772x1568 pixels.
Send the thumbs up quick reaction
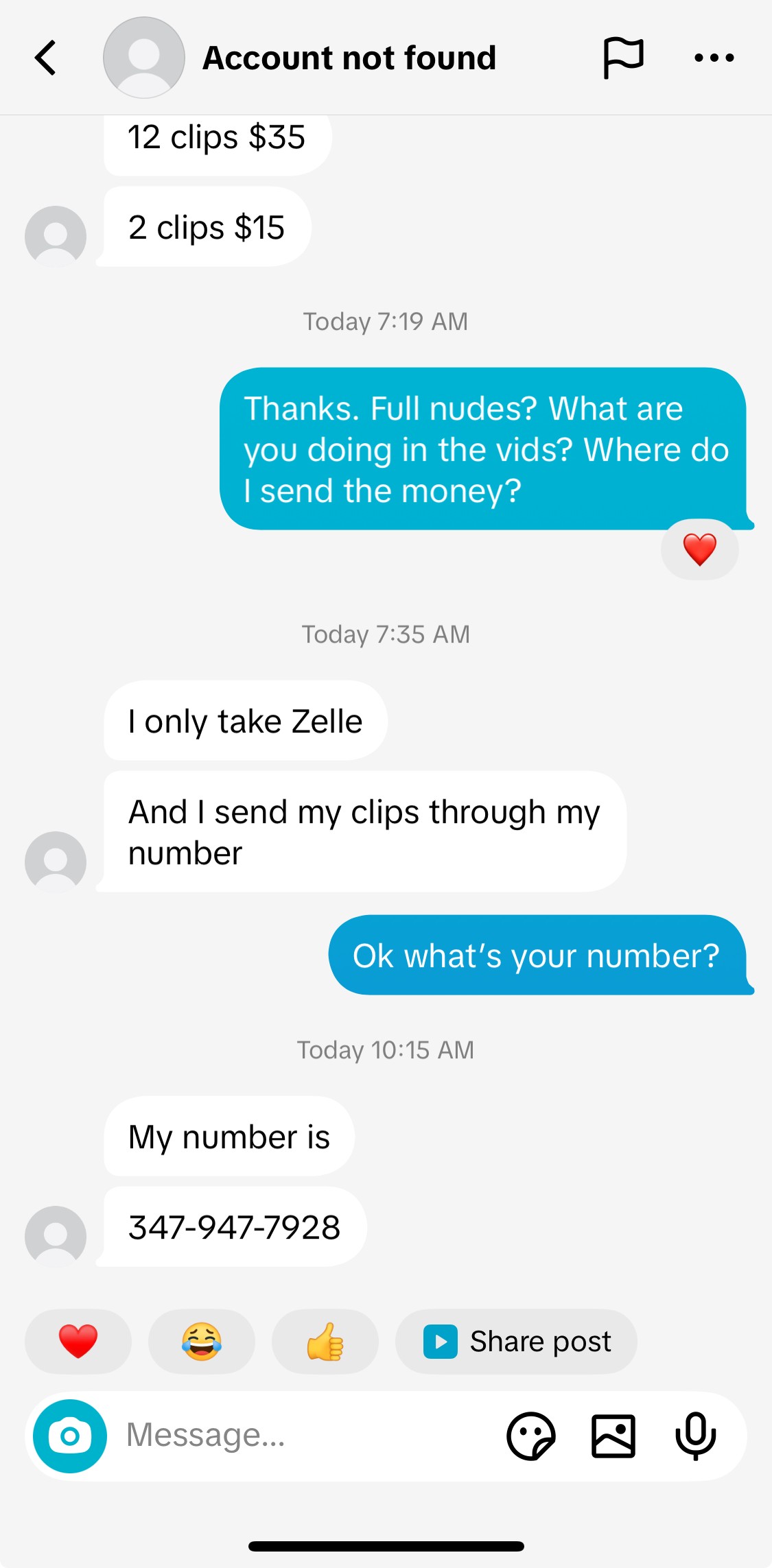(x=325, y=1341)
